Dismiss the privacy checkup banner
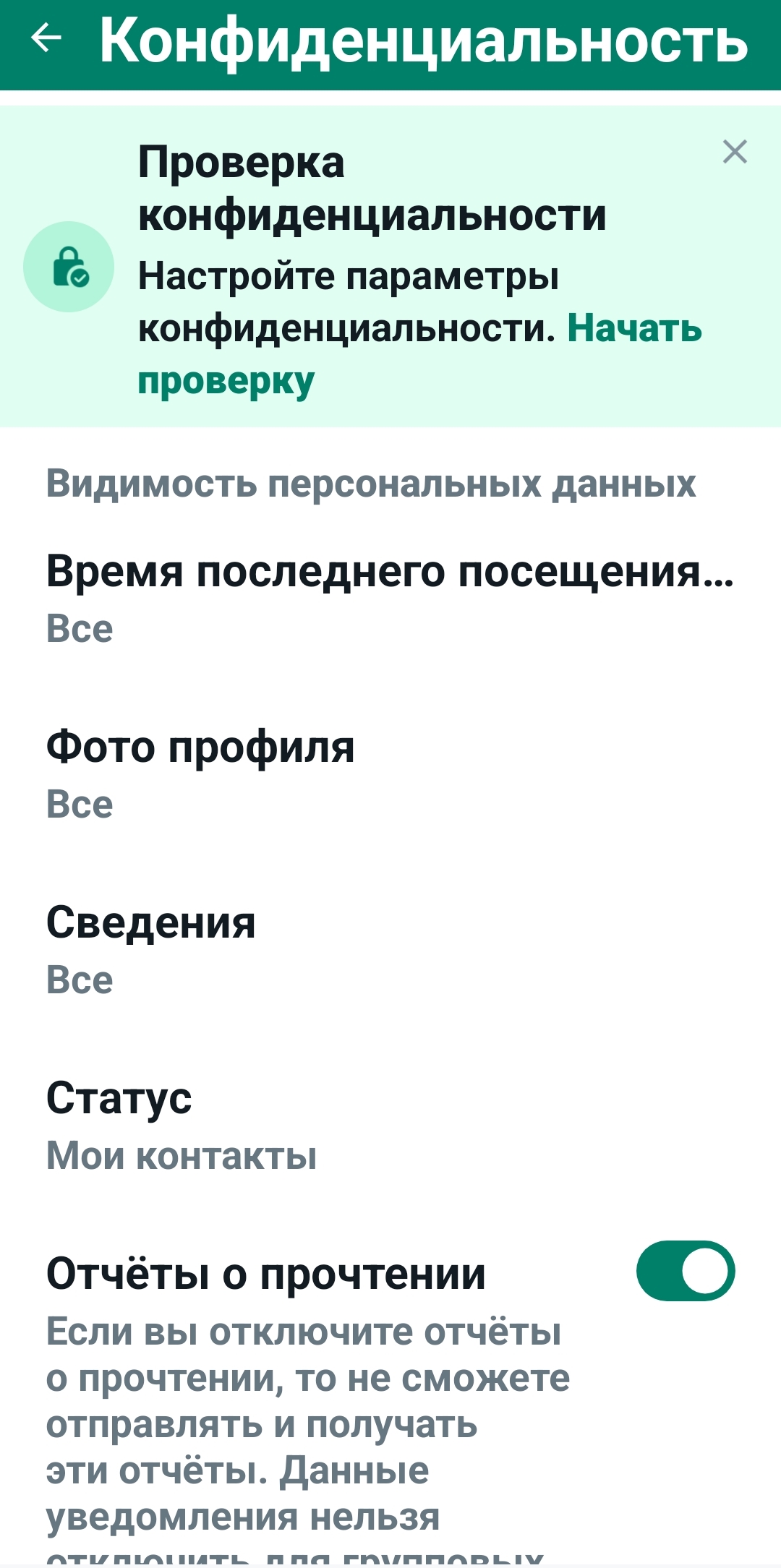This screenshot has width=781, height=1568. [735, 152]
